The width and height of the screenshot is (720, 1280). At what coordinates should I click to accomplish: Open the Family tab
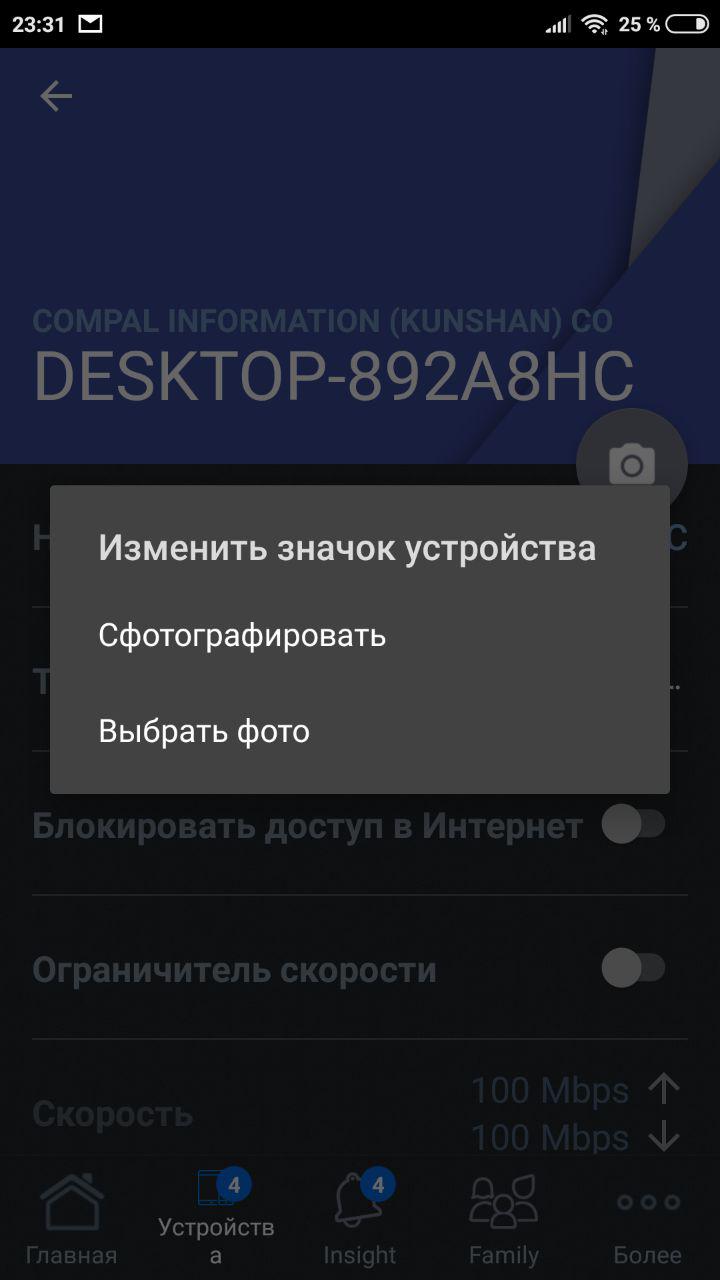(504, 1220)
